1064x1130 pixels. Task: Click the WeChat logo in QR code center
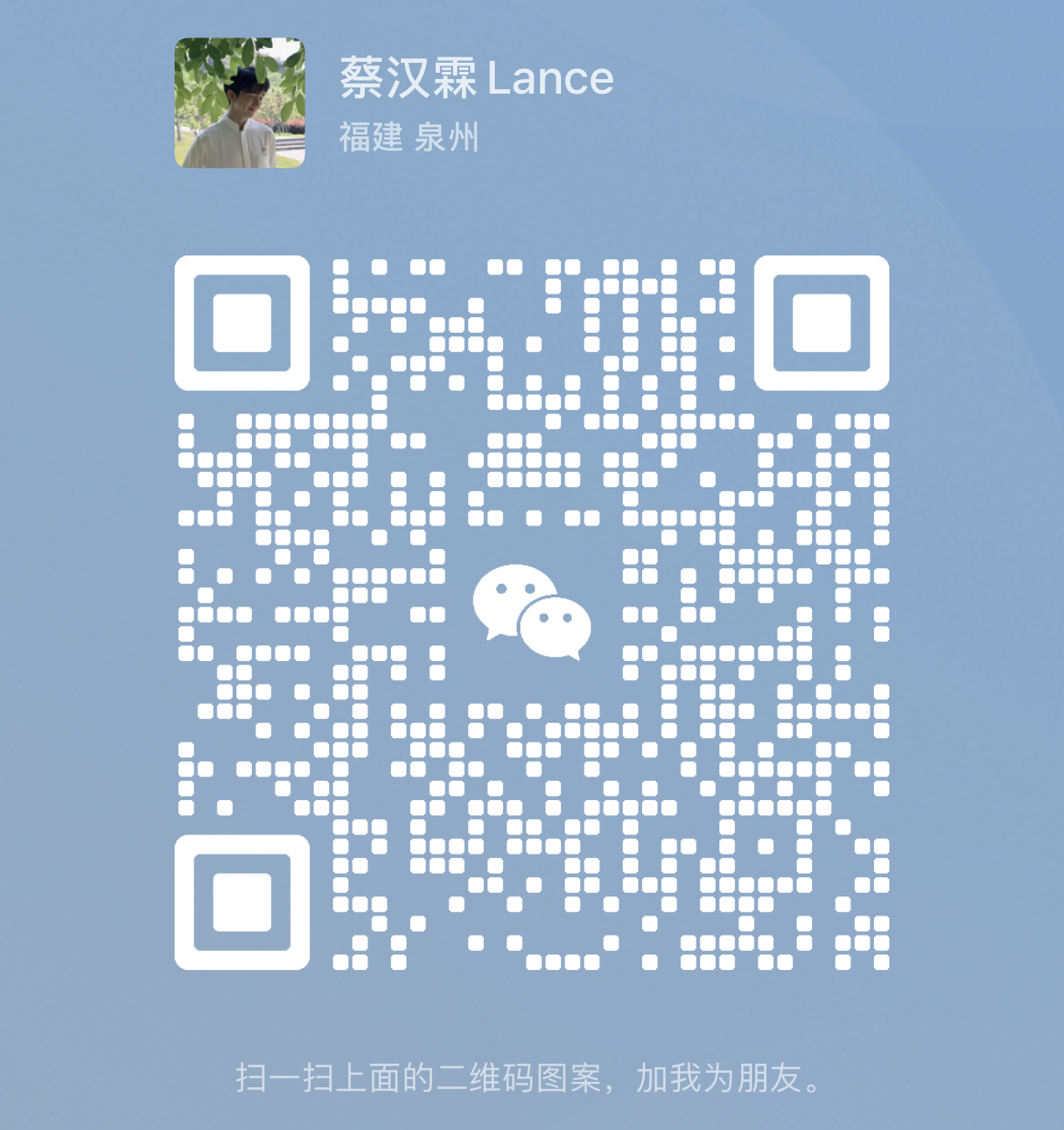point(532,609)
